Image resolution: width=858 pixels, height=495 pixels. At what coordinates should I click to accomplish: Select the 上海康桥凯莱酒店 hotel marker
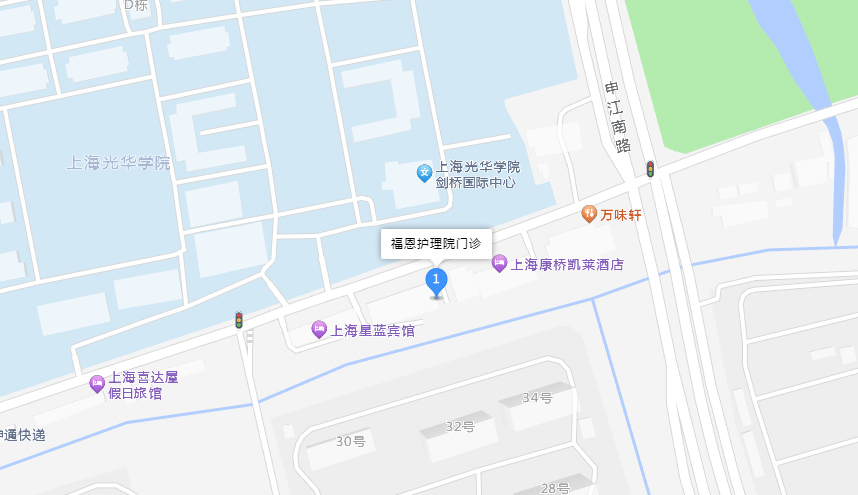point(500,264)
